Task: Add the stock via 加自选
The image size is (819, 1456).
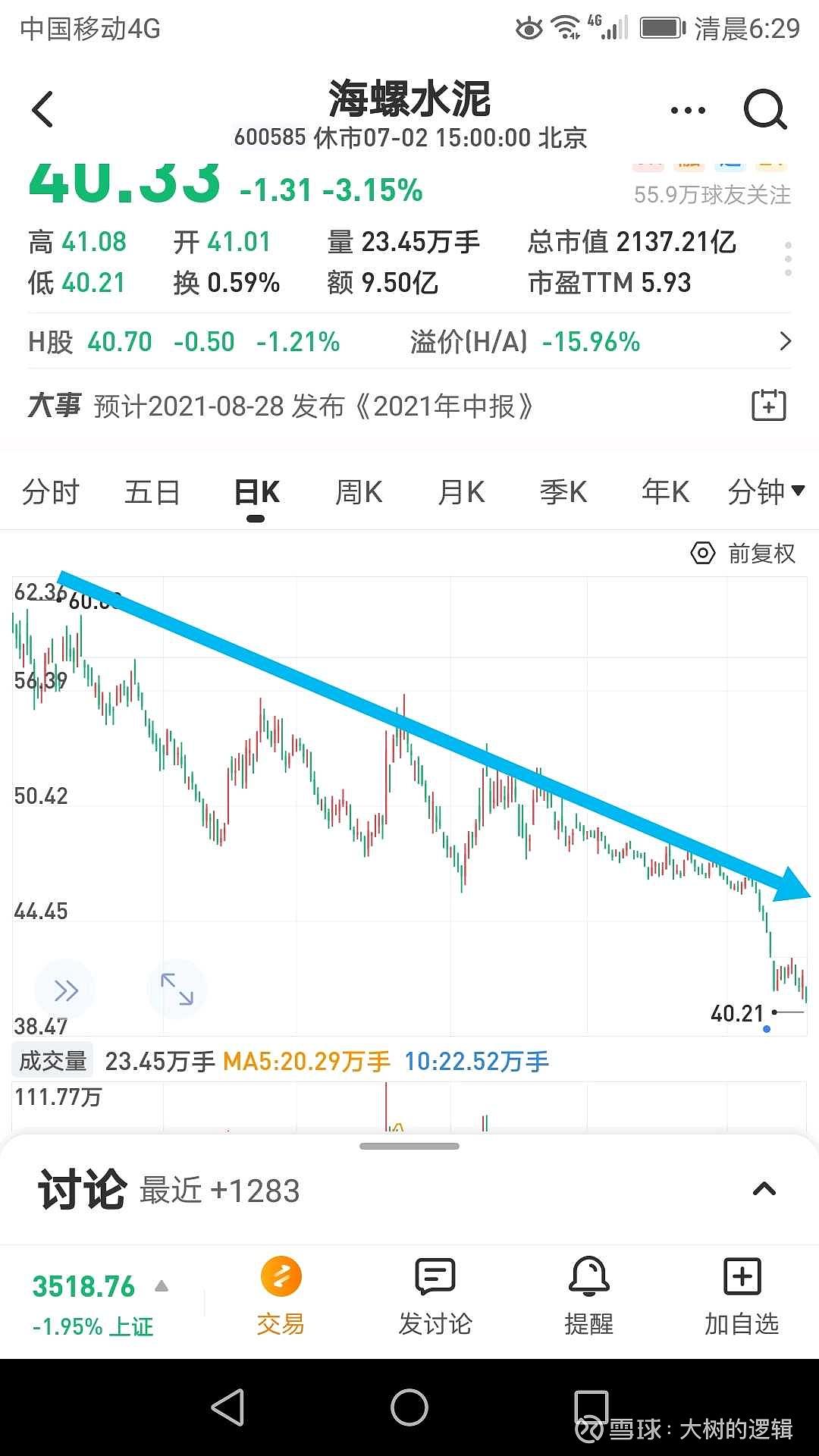Action: pos(741,1295)
